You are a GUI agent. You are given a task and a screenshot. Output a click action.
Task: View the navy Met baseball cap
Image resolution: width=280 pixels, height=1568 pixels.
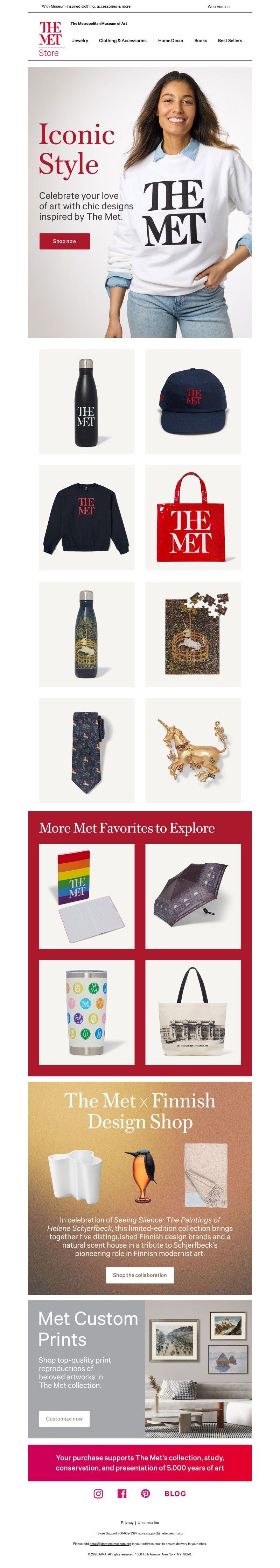point(193,401)
